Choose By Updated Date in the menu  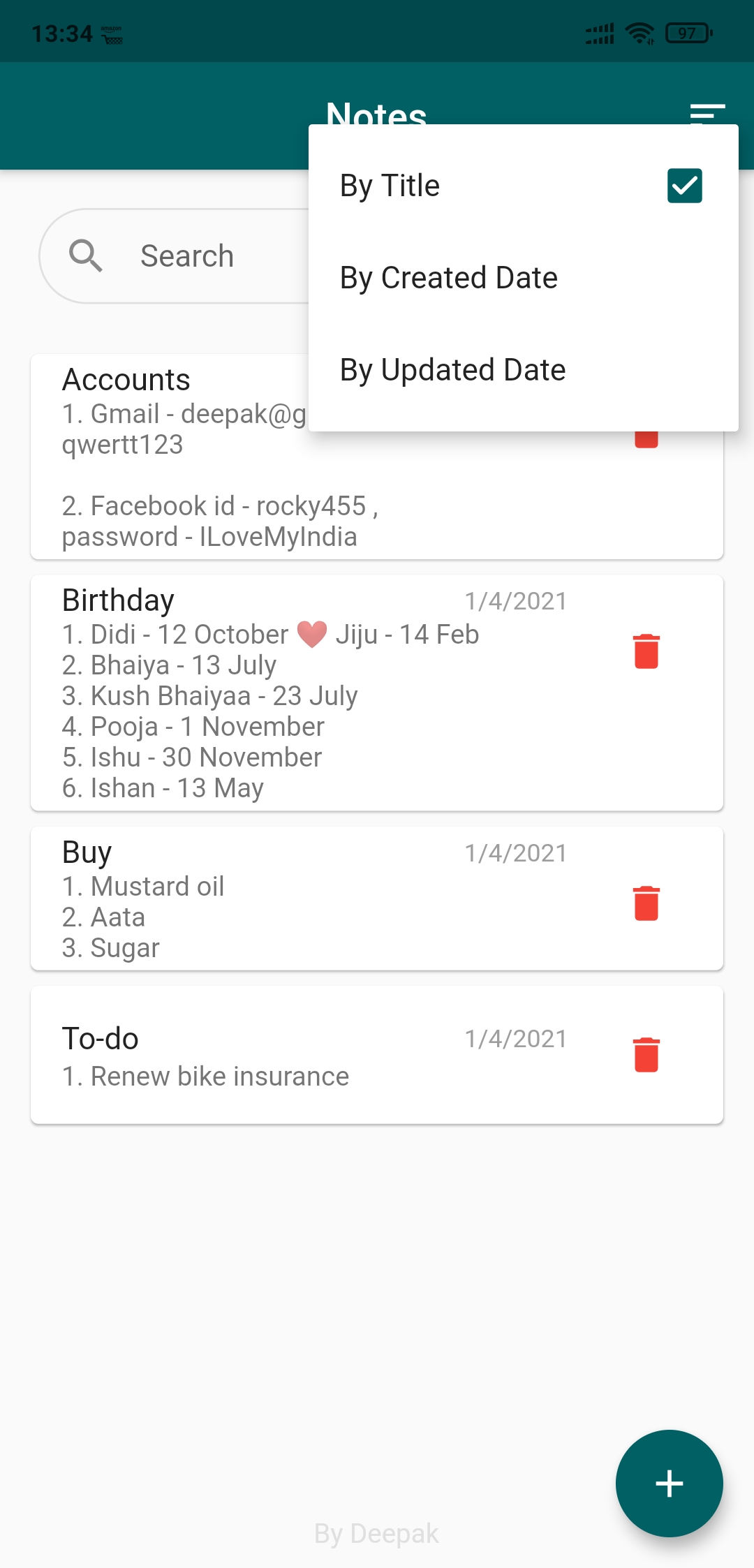pyautogui.click(x=452, y=369)
